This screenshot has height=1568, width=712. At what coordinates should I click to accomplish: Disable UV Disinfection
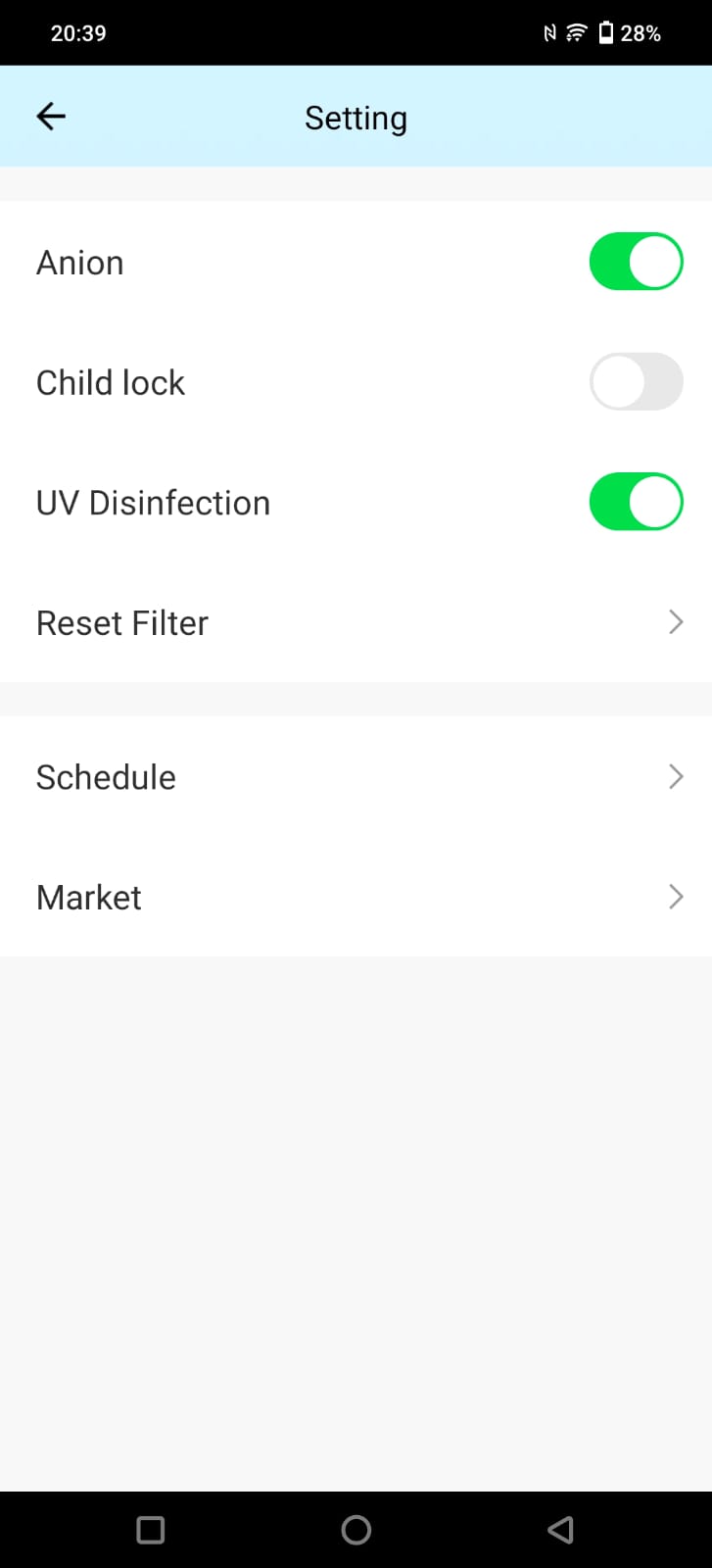coord(636,502)
